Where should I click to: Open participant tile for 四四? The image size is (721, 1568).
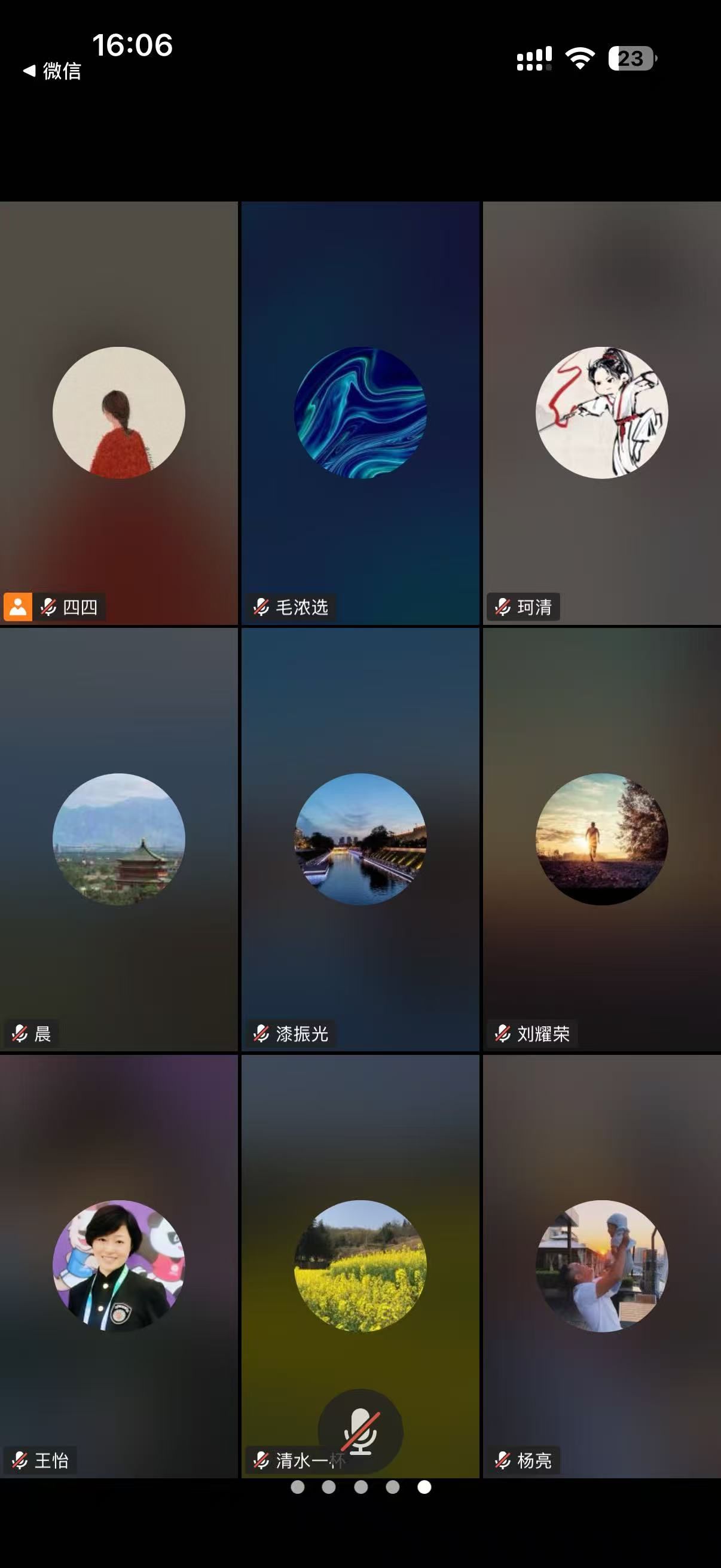118,413
